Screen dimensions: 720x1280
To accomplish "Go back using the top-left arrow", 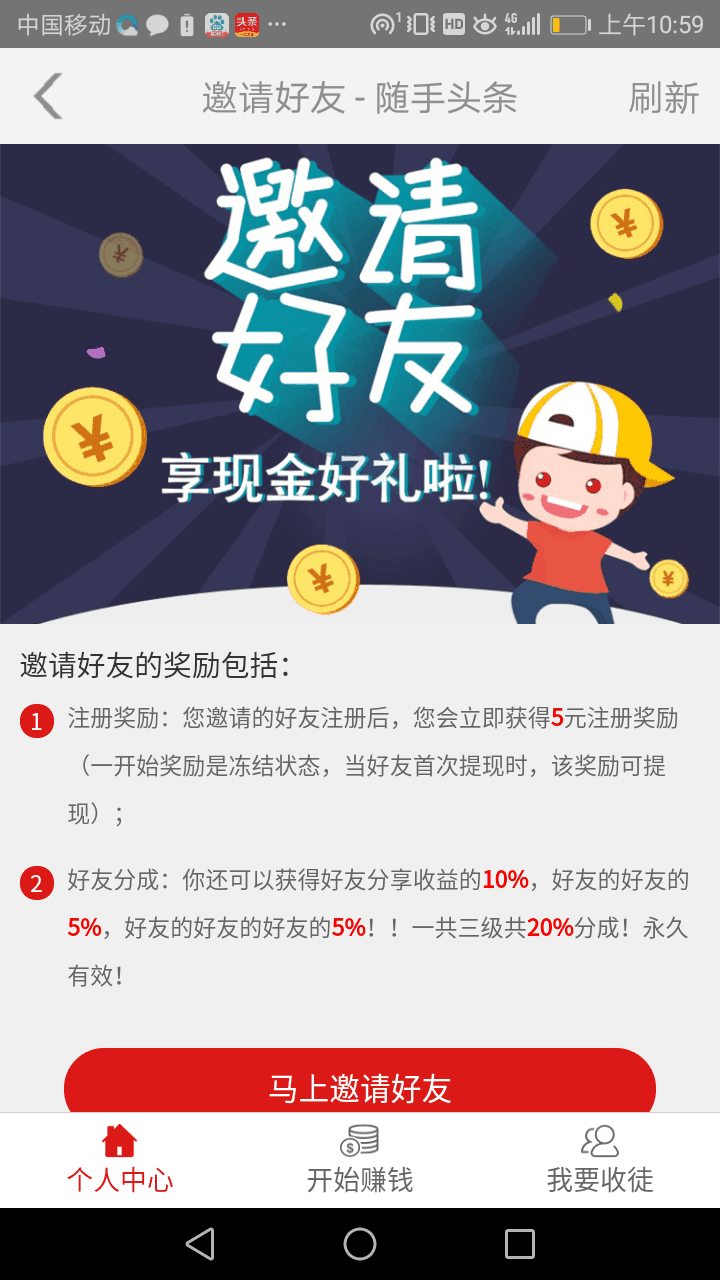I will pos(48,97).
